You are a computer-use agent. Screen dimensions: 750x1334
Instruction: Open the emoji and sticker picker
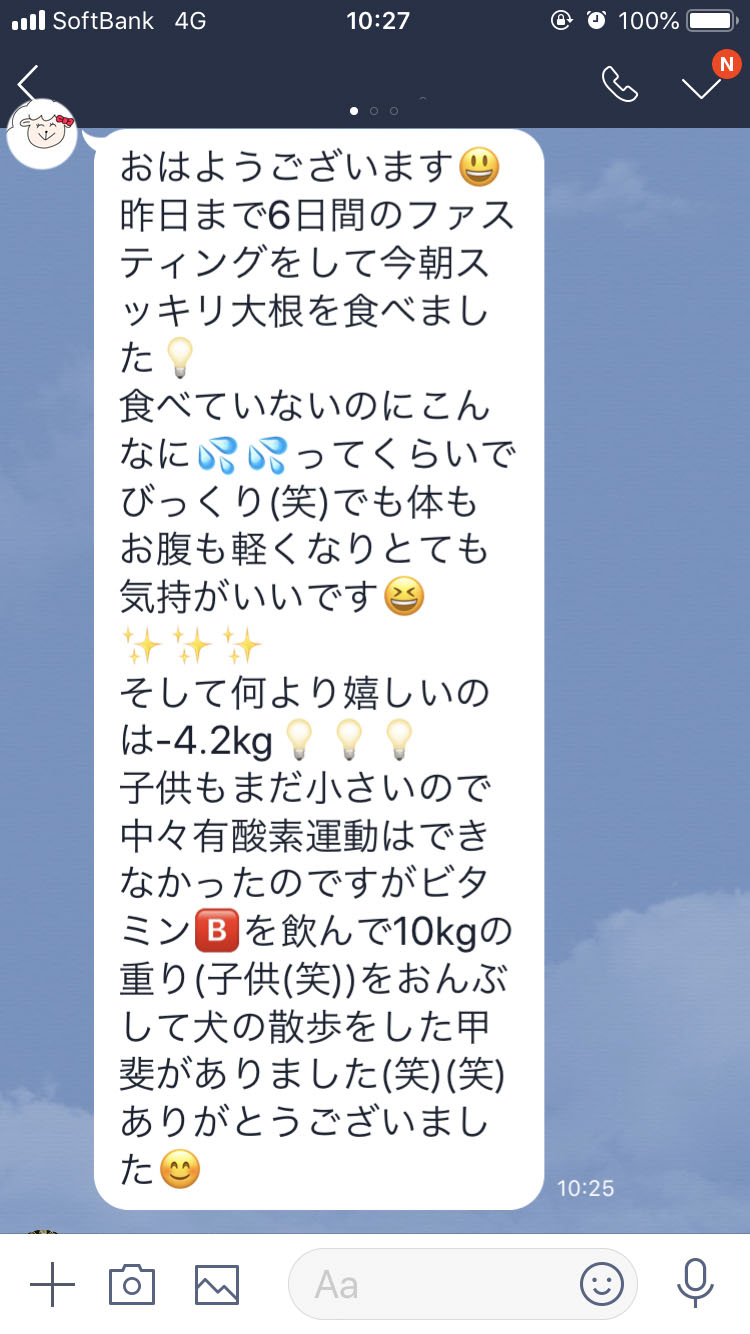(x=602, y=1284)
